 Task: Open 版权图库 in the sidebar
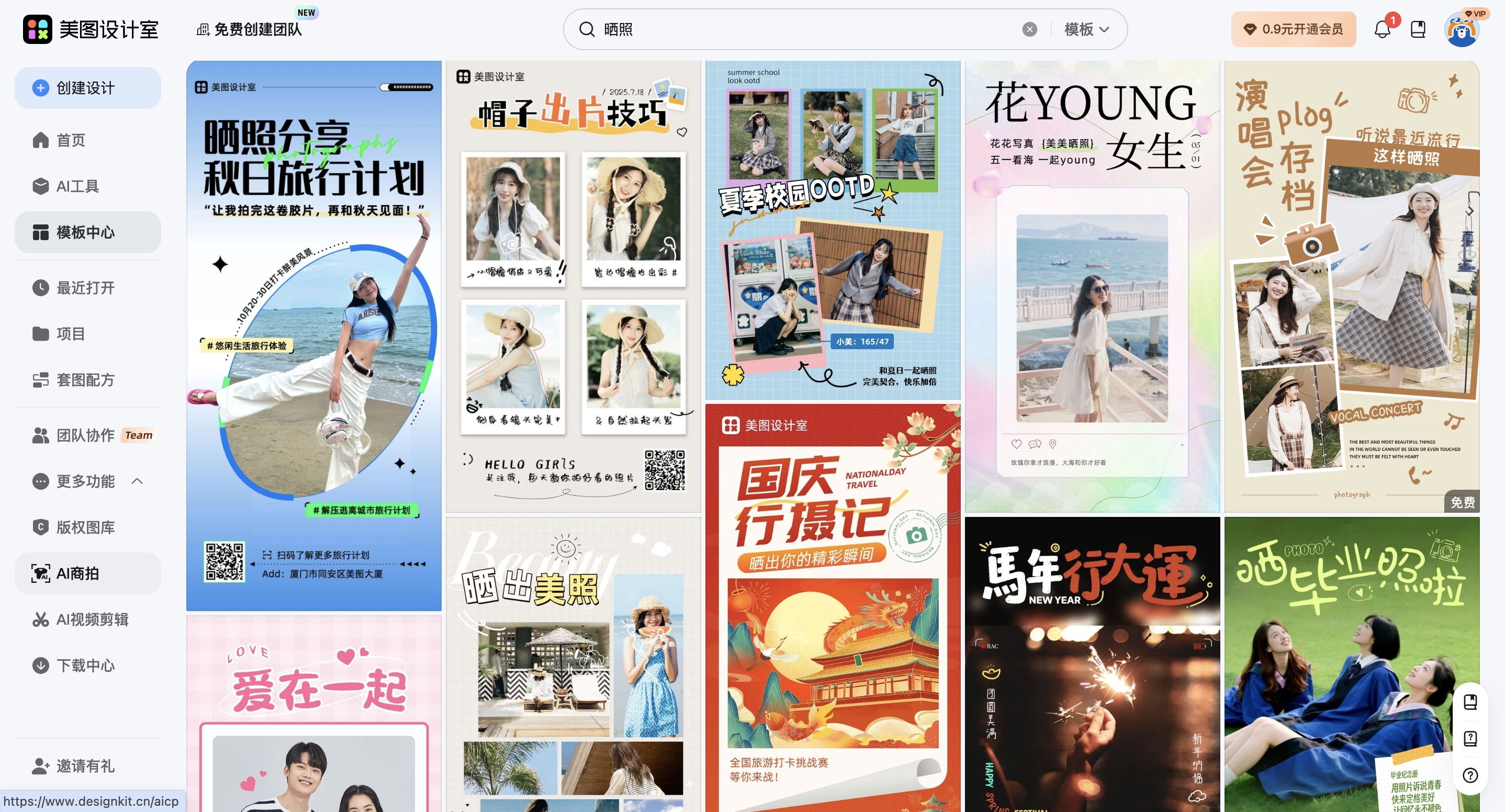[85, 527]
